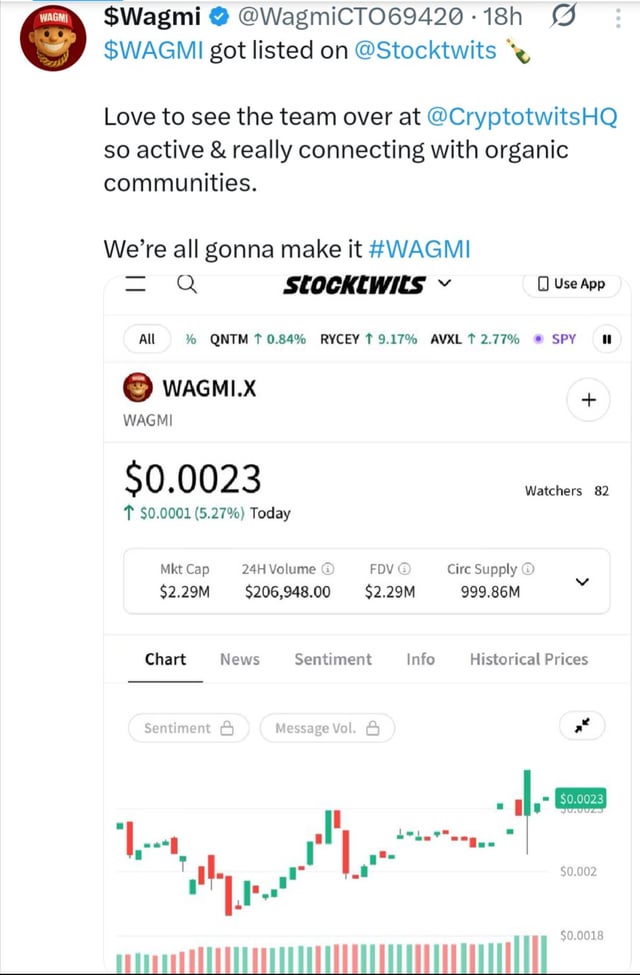Follow the #WAGMI hashtag link
This screenshot has height=975, width=640.
pyautogui.click(x=419, y=248)
